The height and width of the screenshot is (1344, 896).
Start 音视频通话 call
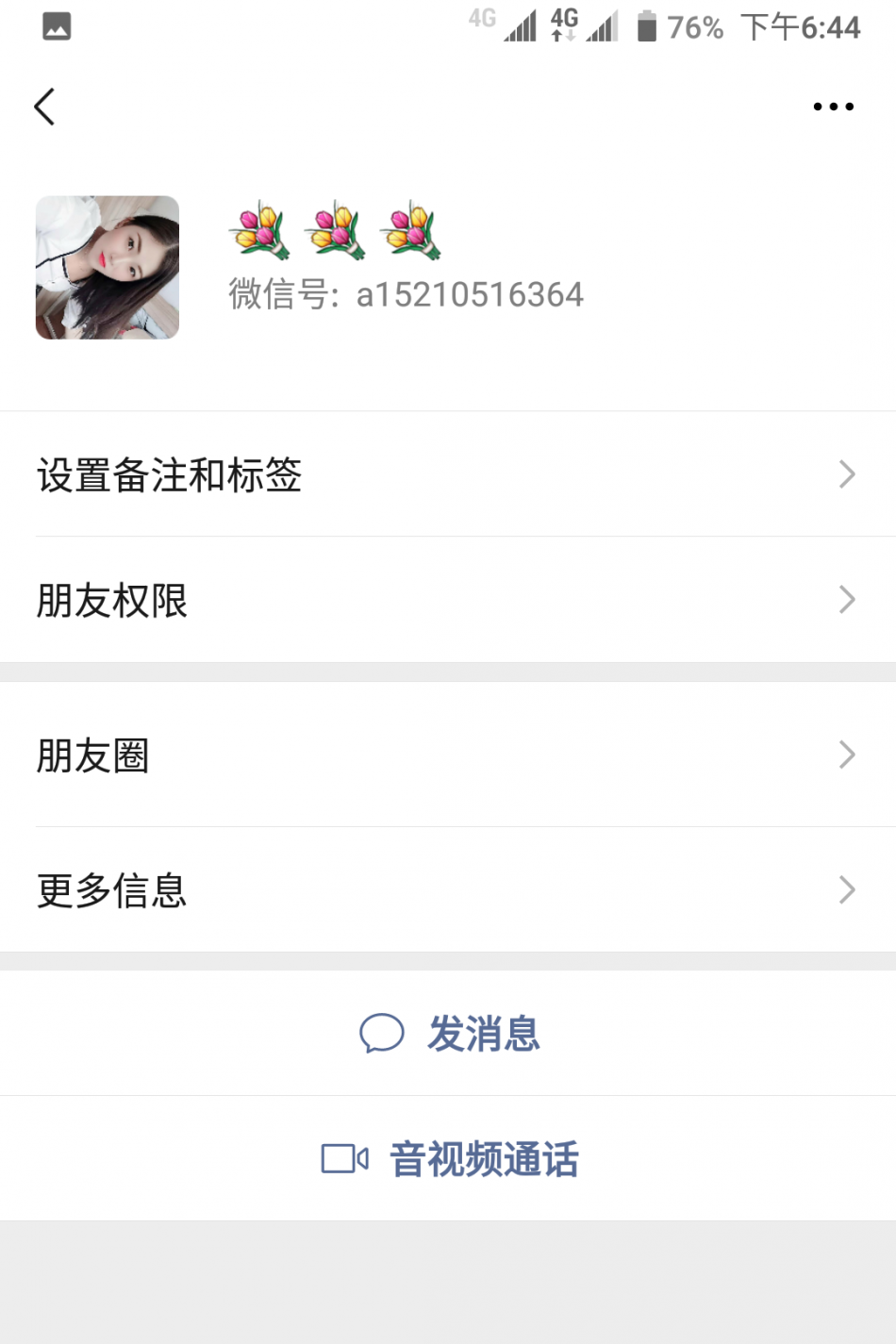pos(450,1159)
